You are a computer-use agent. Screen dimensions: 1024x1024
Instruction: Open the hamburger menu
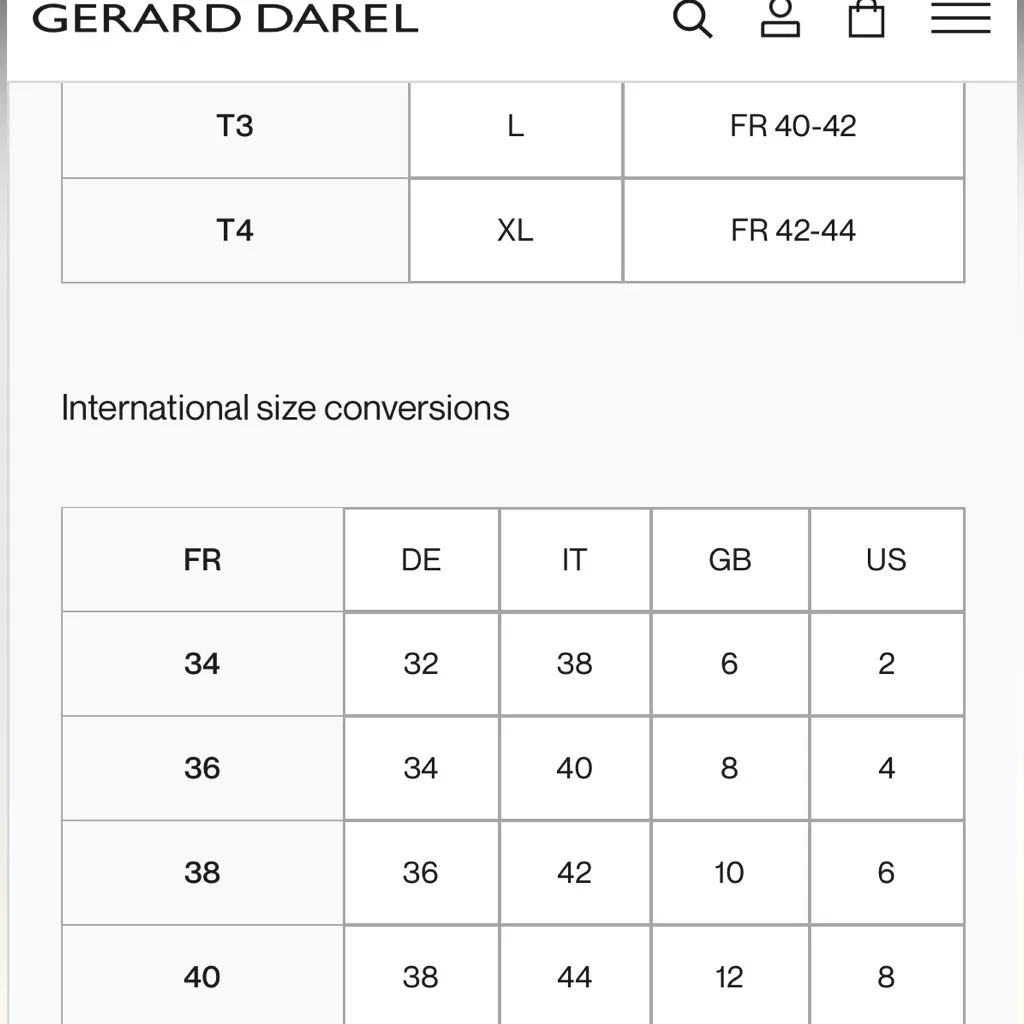(x=960, y=19)
